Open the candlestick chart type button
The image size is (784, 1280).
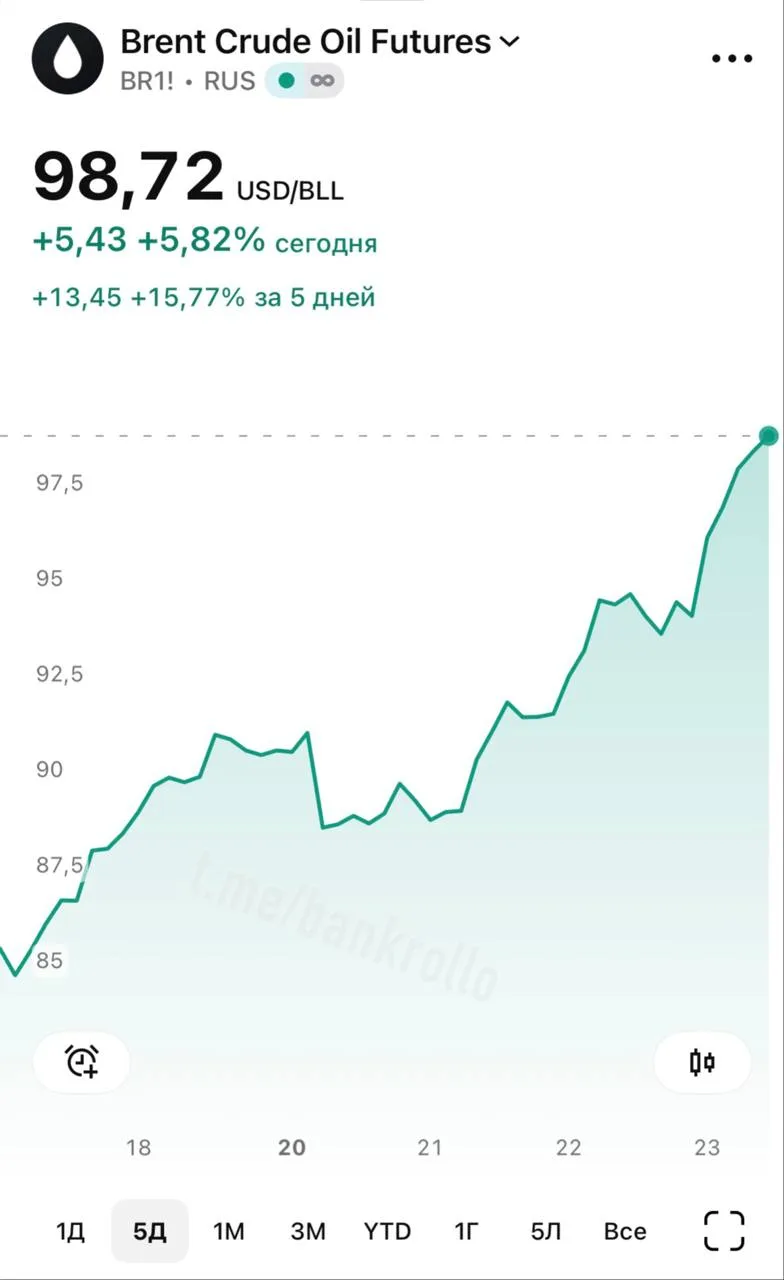click(x=702, y=1061)
